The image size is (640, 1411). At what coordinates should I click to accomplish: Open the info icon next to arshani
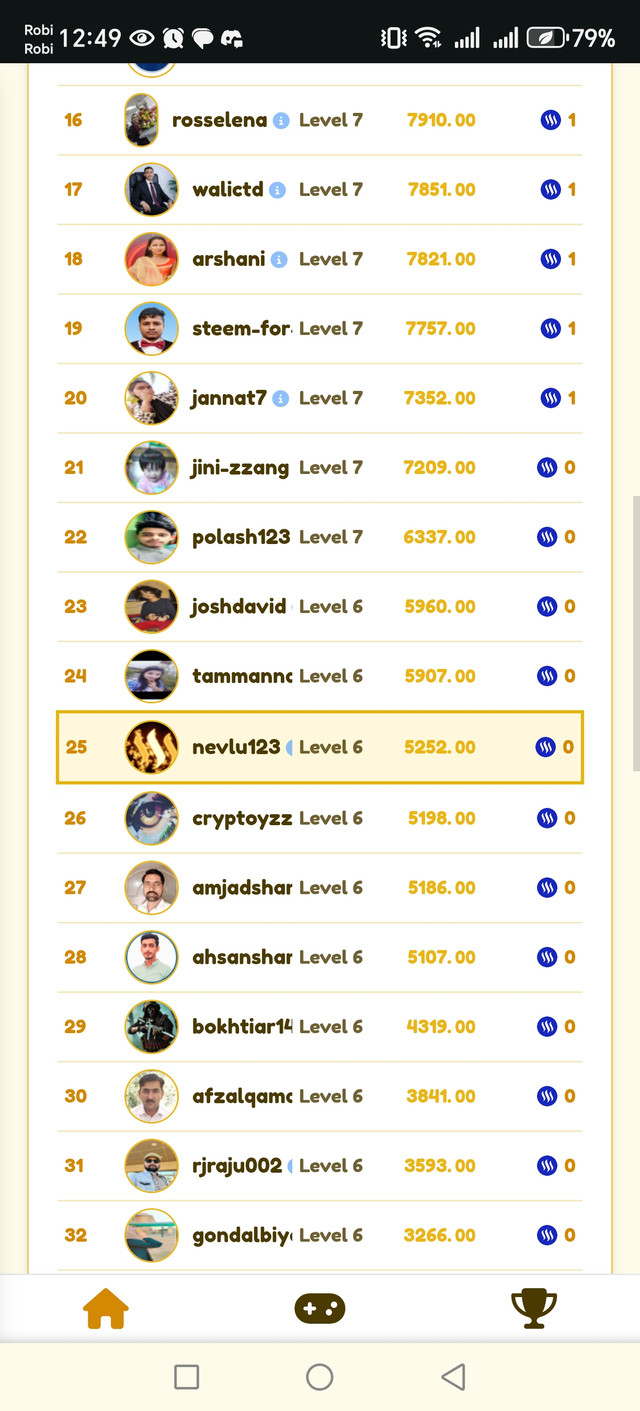pyautogui.click(x=279, y=259)
